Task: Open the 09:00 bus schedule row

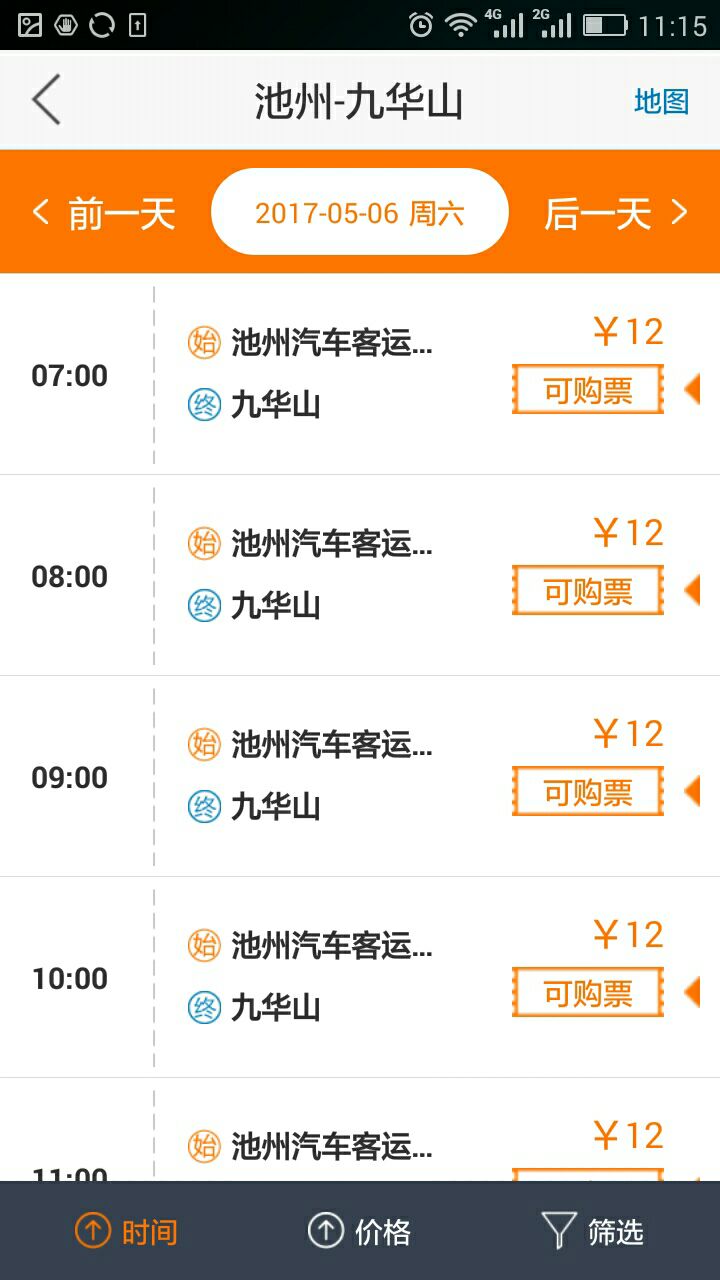Action: tap(360, 776)
